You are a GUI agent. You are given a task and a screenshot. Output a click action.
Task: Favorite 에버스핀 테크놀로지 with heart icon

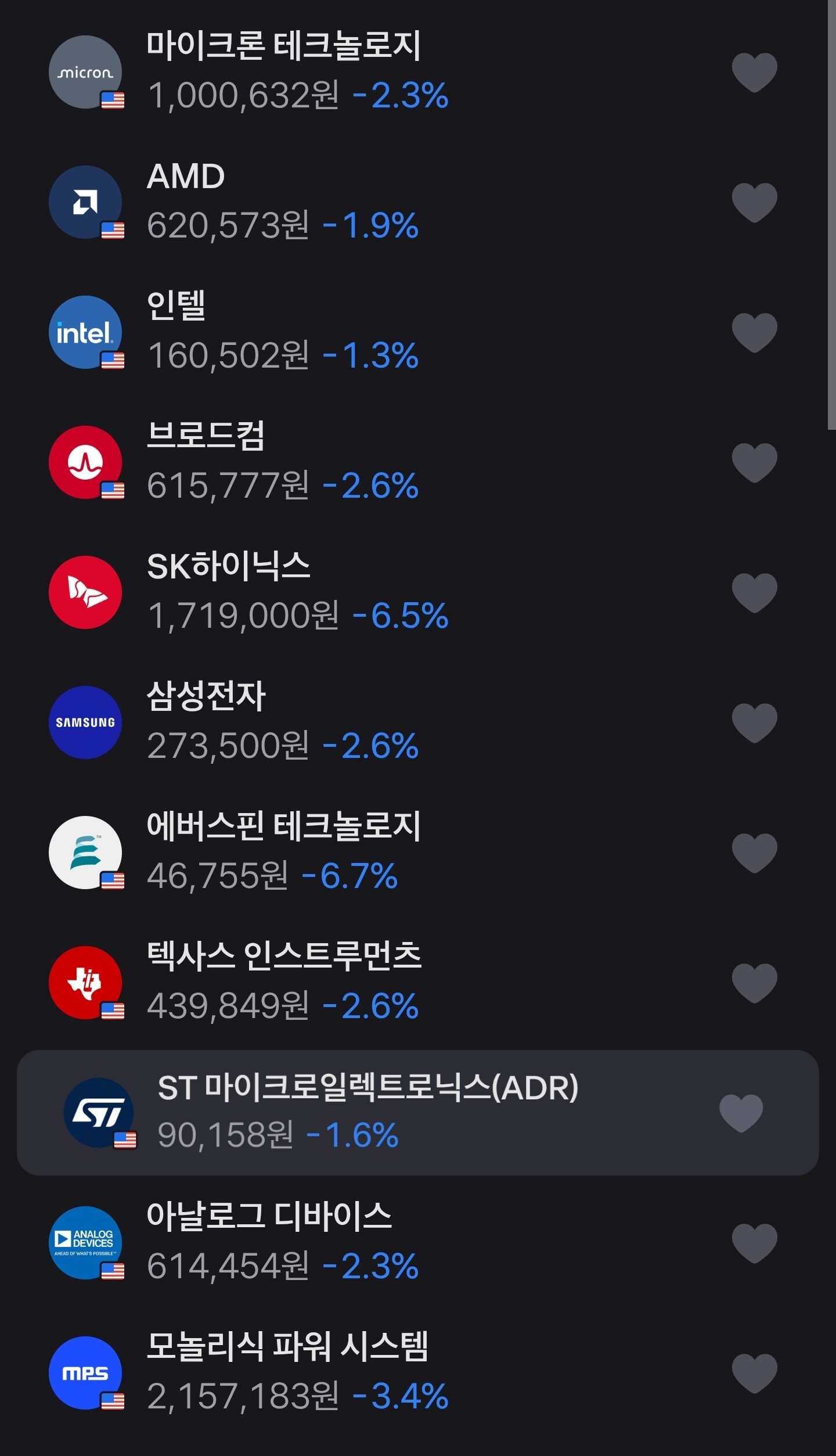tap(754, 853)
